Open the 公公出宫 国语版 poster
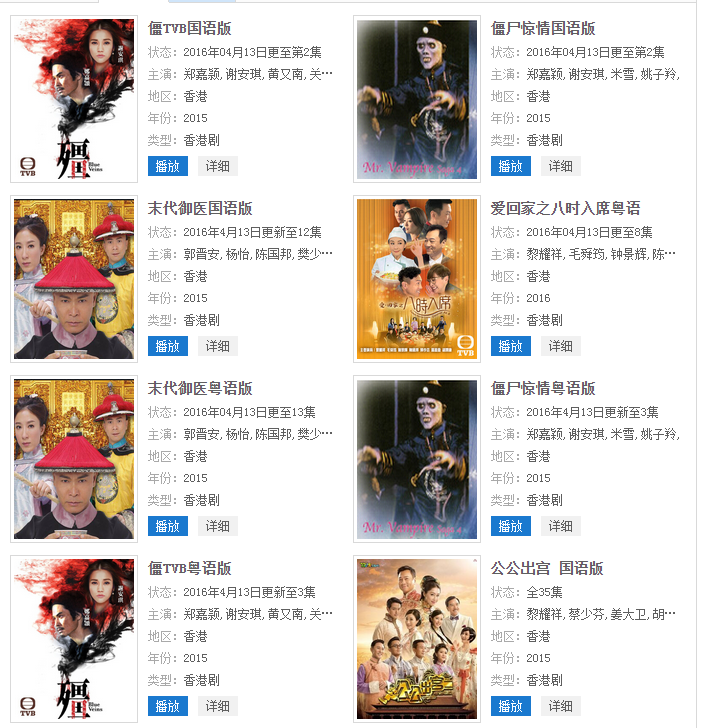 coord(417,639)
